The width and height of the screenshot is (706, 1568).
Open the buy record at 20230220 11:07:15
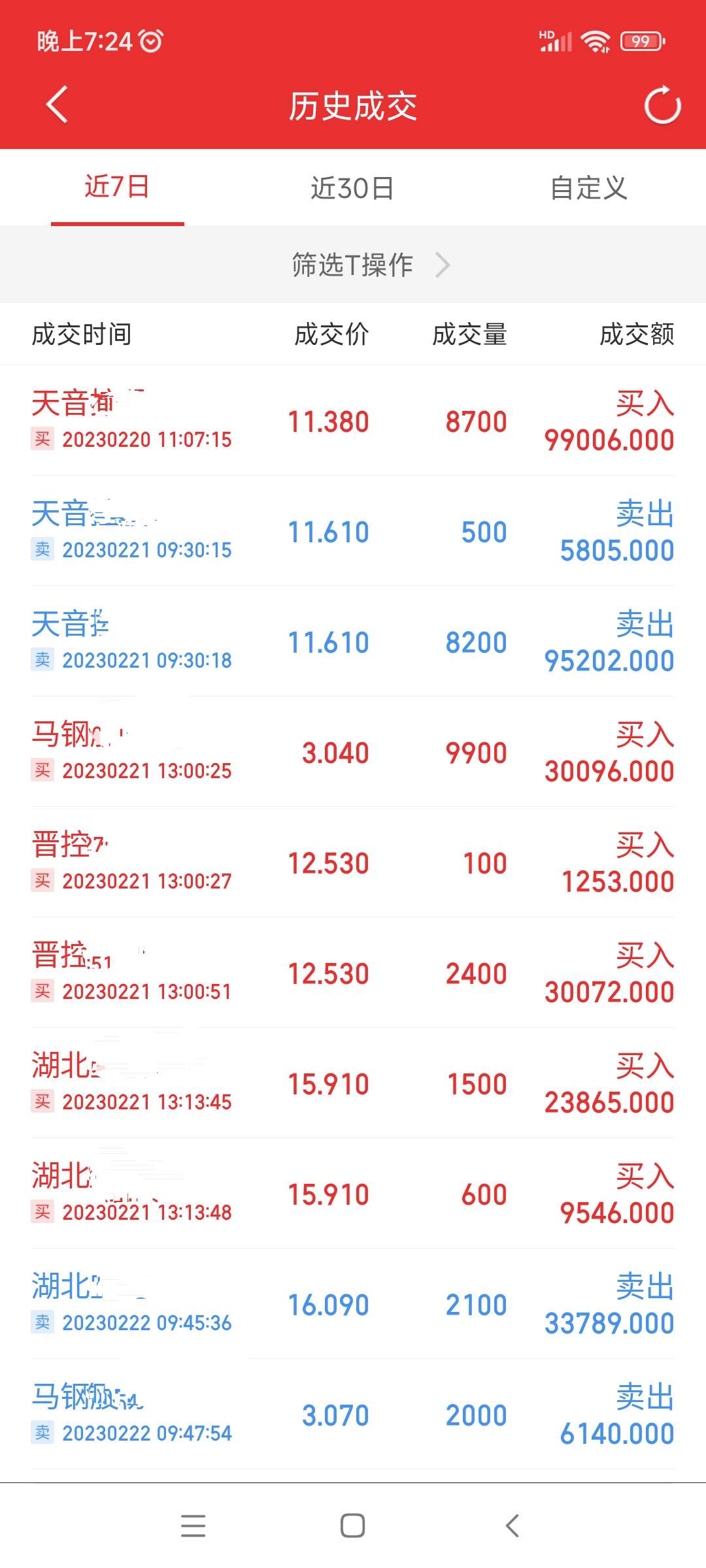click(353, 421)
